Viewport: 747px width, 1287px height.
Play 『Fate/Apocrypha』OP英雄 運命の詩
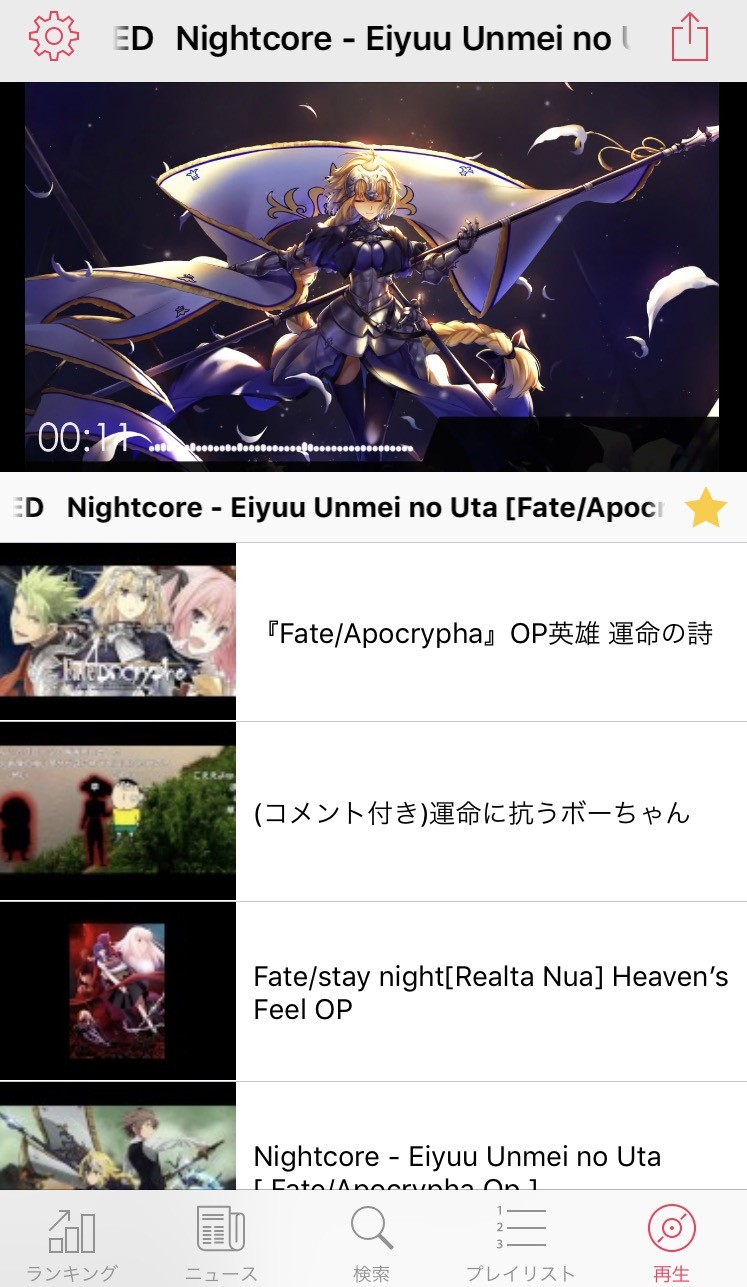pyautogui.click(x=373, y=632)
